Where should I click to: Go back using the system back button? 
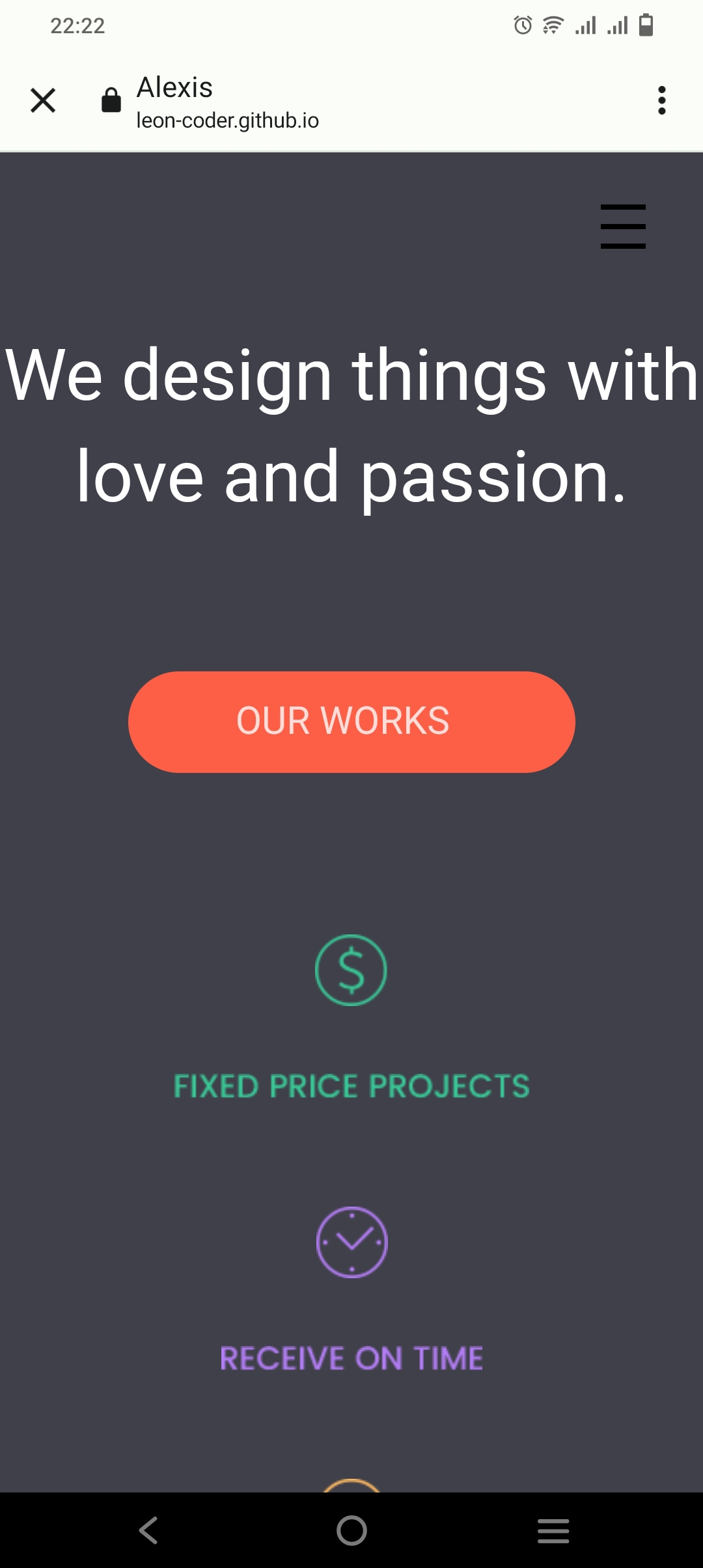pyautogui.click(x=148, y=1530)
